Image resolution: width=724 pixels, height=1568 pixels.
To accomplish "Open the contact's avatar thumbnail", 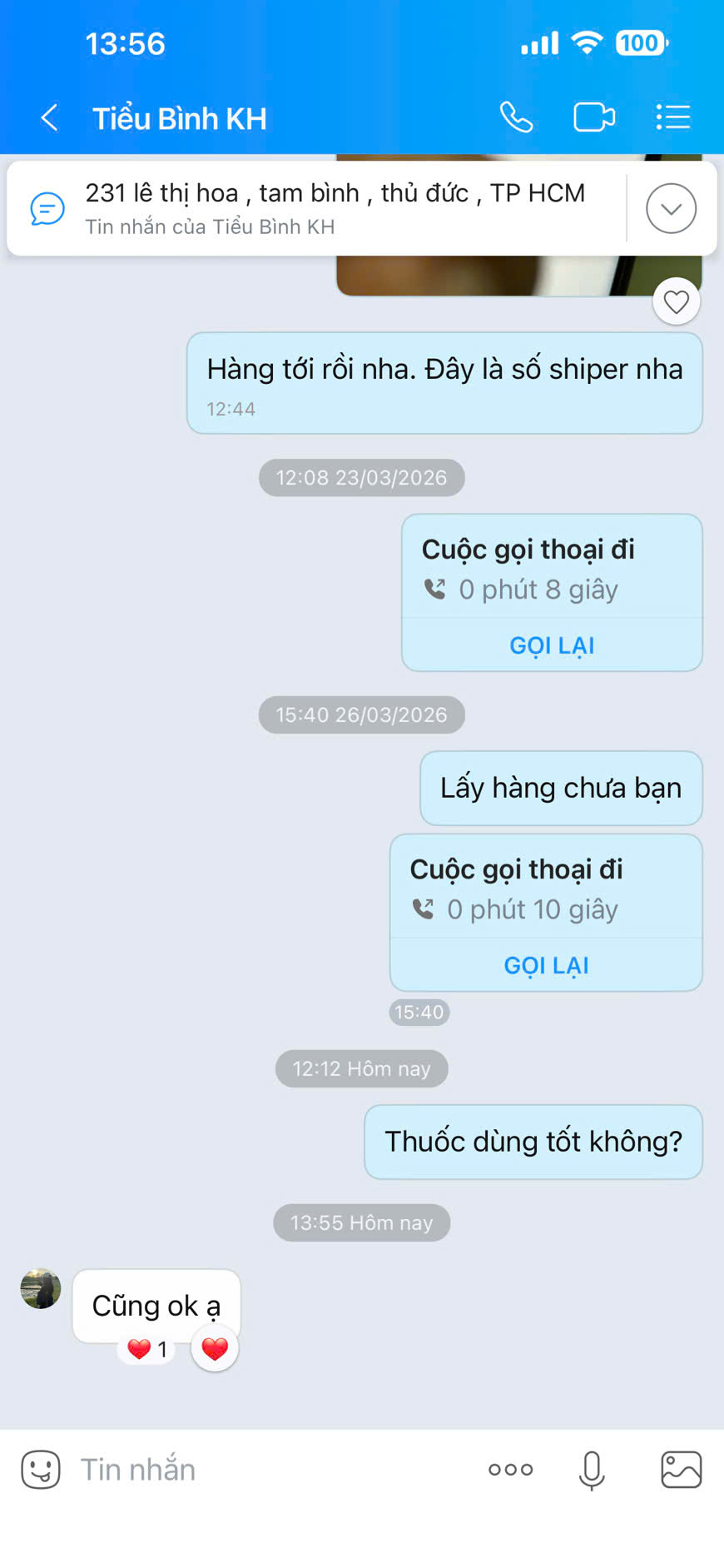I will [40, 1288].
